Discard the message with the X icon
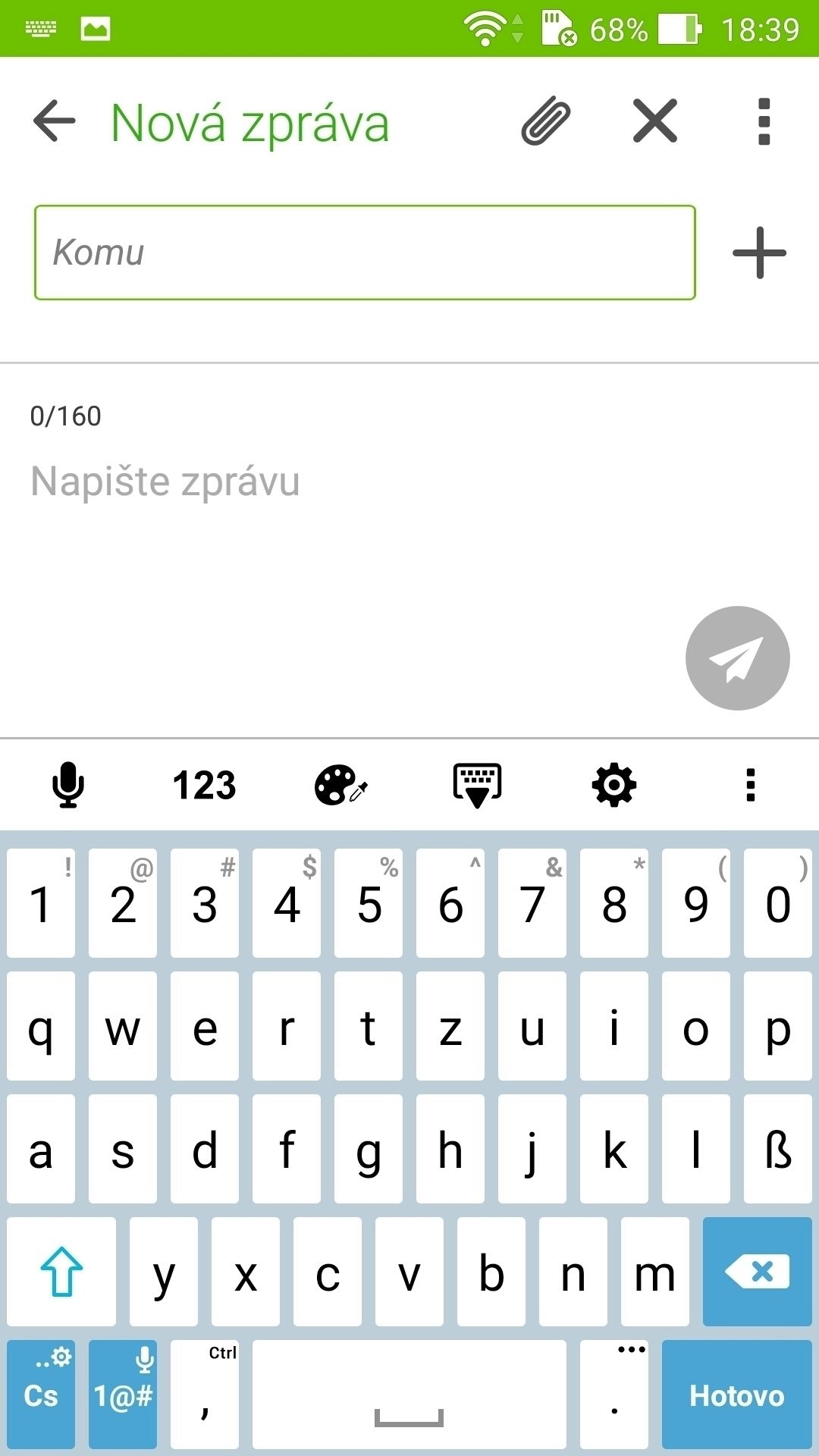819x1456 pixels. click(x=655, y=121)
